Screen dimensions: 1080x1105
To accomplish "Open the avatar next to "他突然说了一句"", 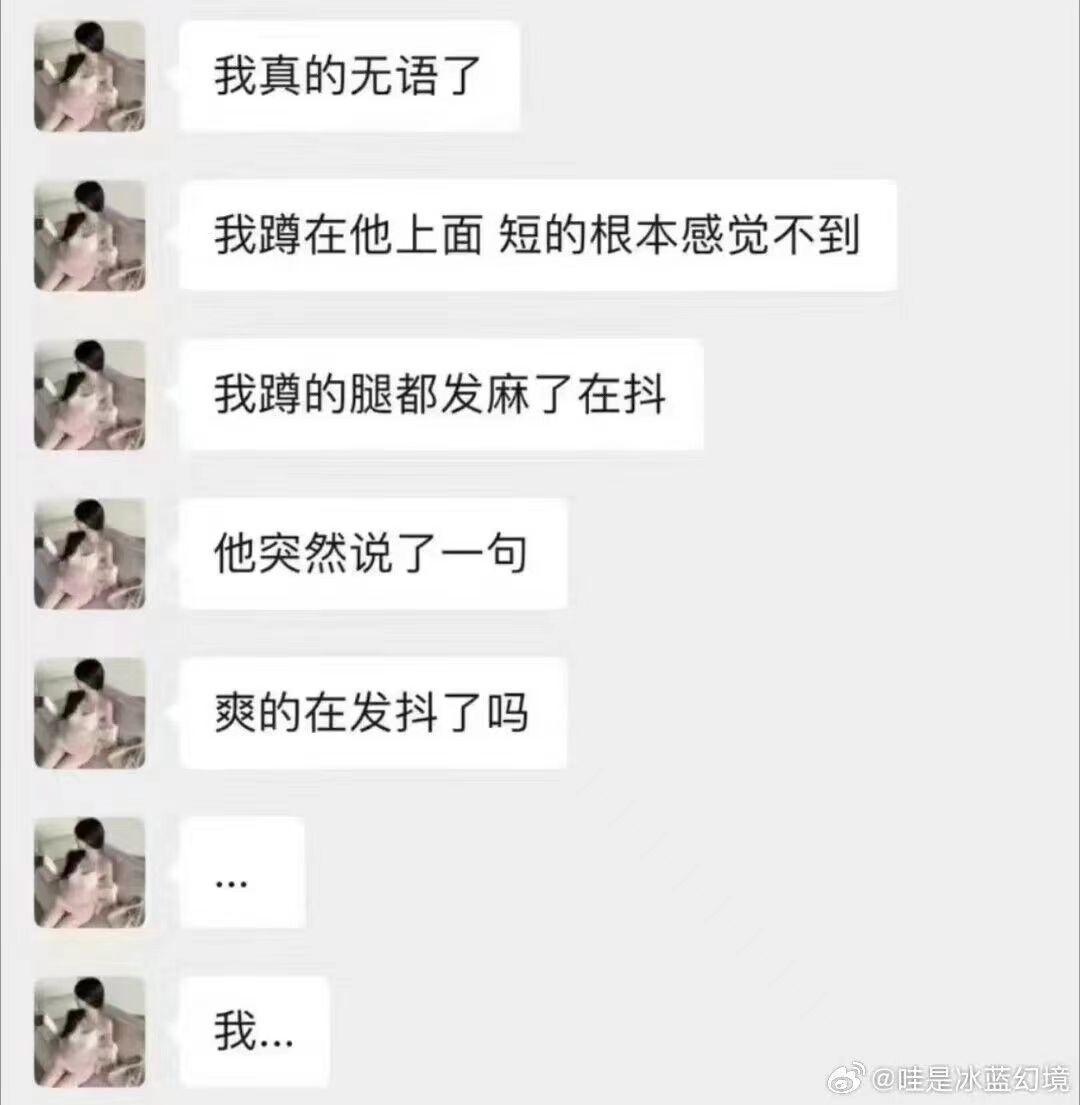I will click(92, 553).
